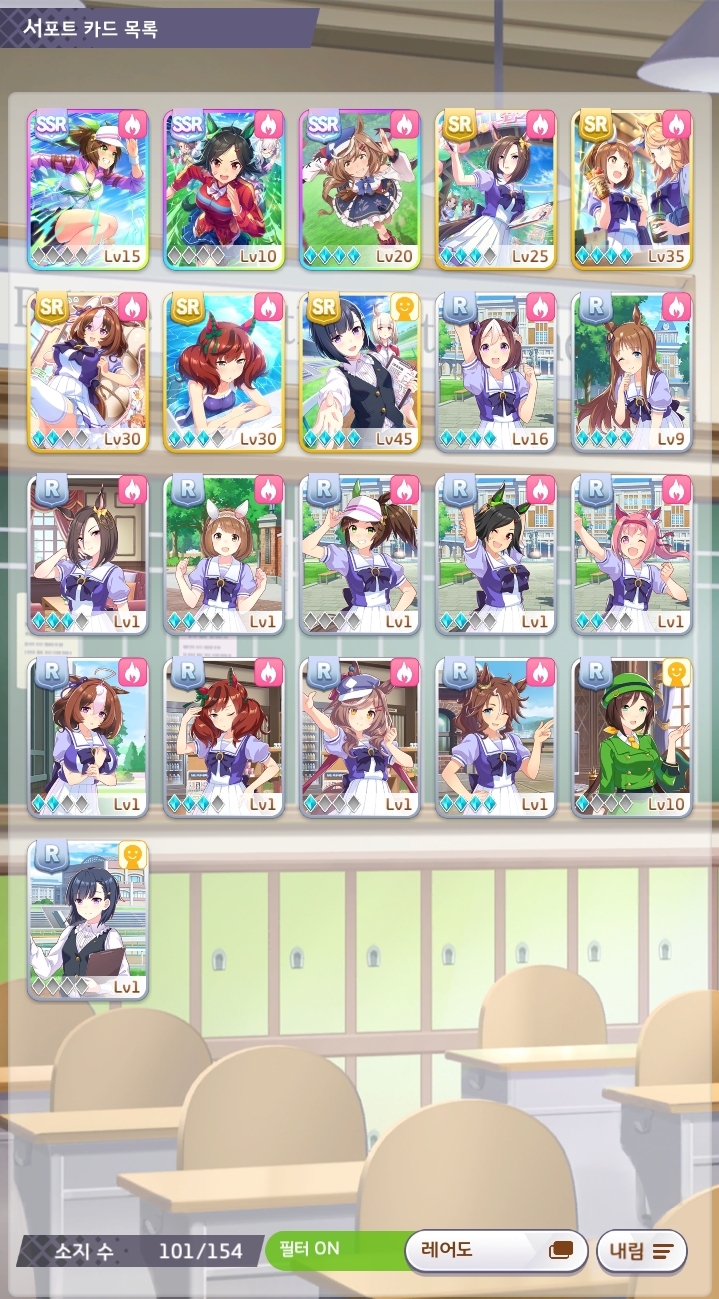Viewport: 719px width, 1299px height.
Task: Select the R card Lv1 with the white visor
Action: click(360, 555)
